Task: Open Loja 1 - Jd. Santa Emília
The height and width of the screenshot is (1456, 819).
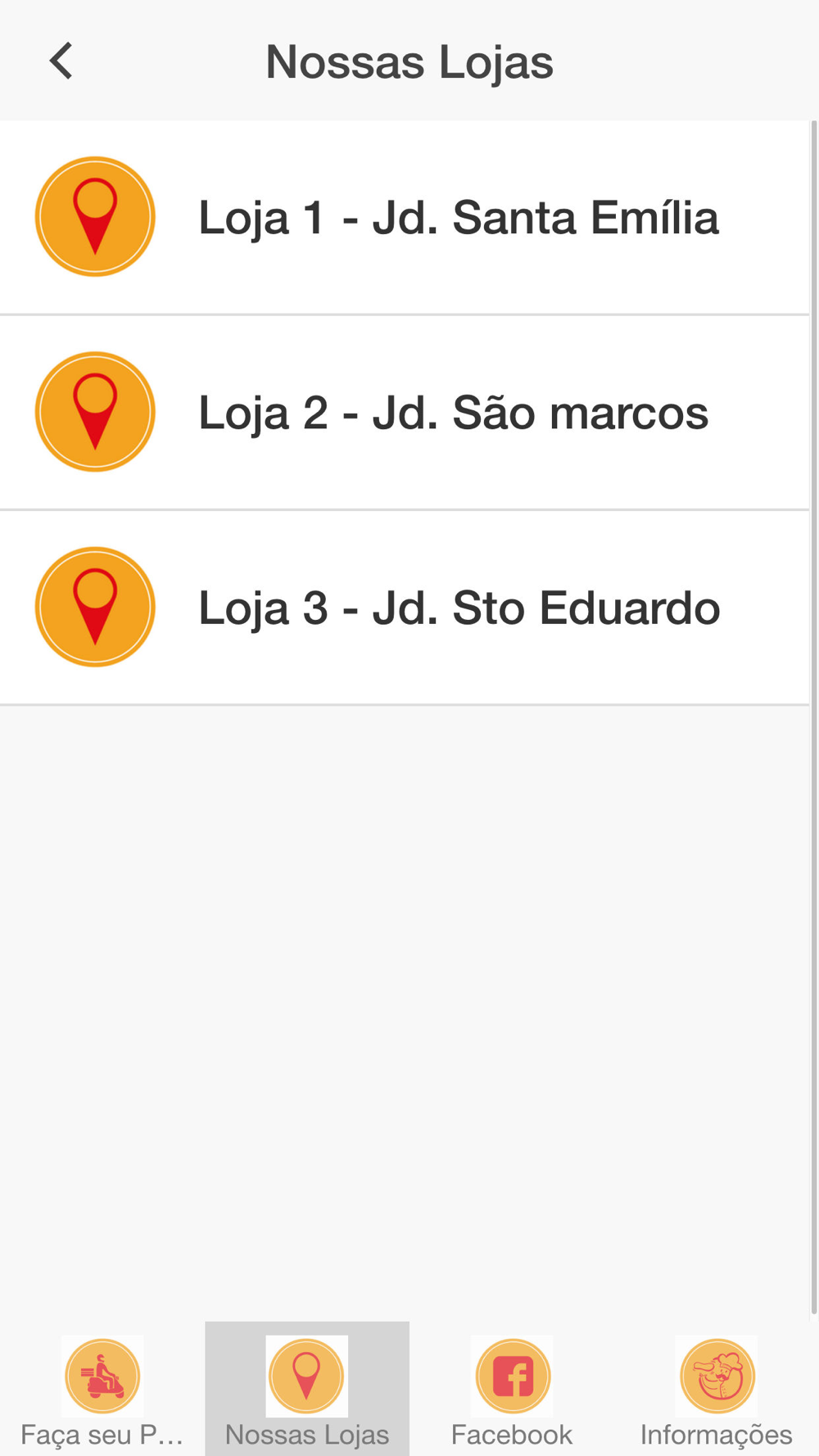Action: point(405,218)
